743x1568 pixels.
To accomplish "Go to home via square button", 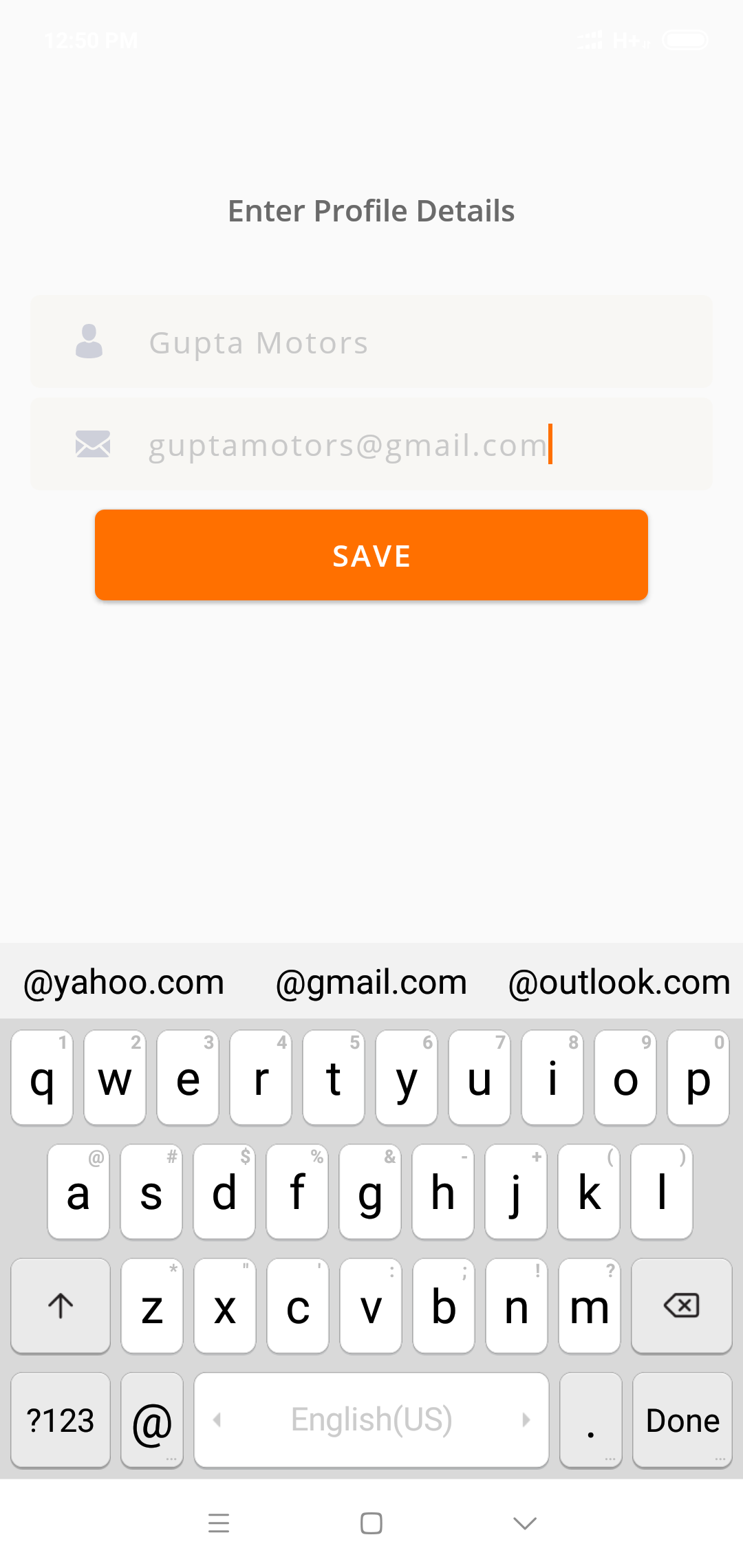I will (x=371, y=1523).
